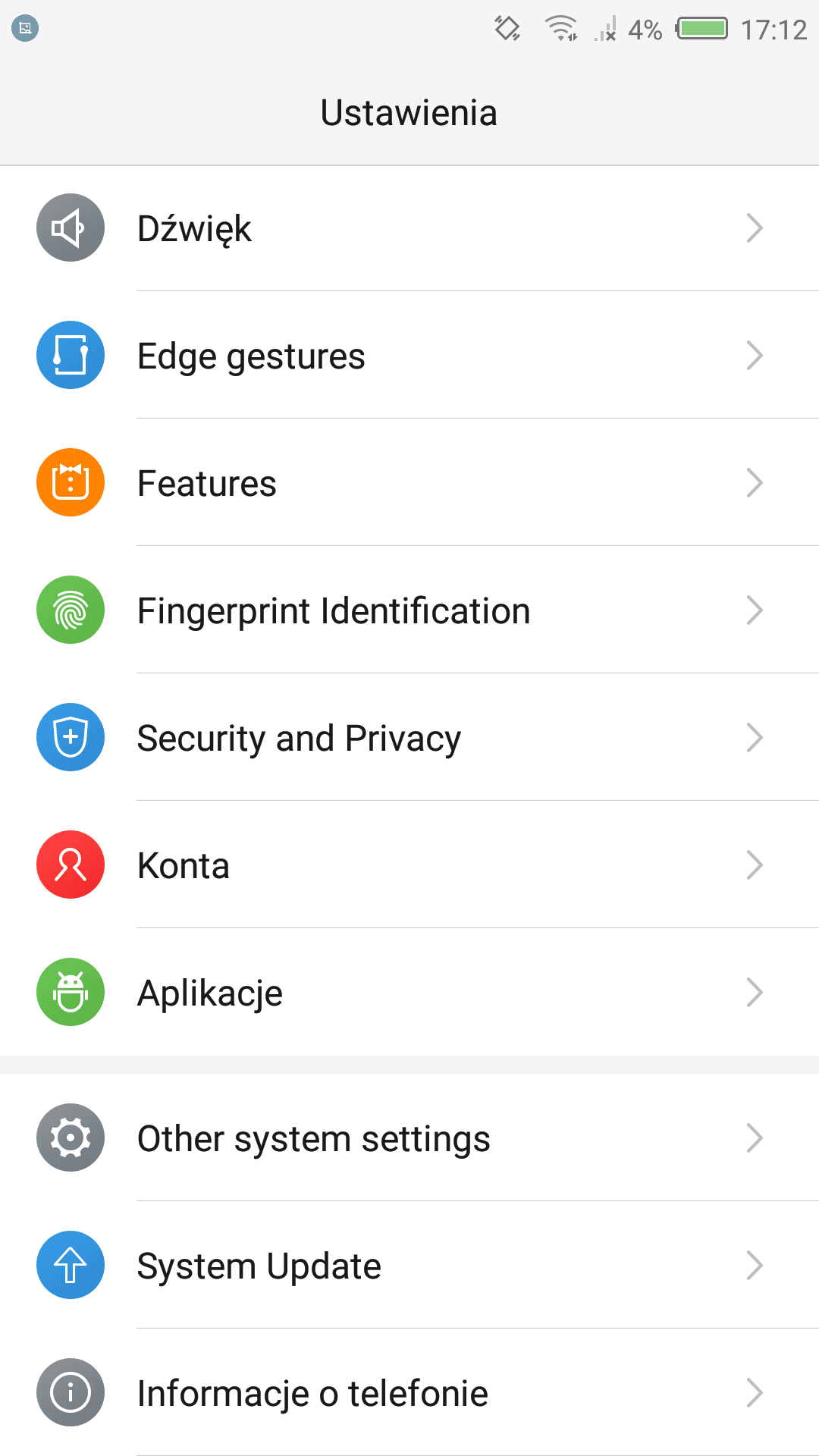
Task: Open Aplikacje apps list
Action: (409, 993)
